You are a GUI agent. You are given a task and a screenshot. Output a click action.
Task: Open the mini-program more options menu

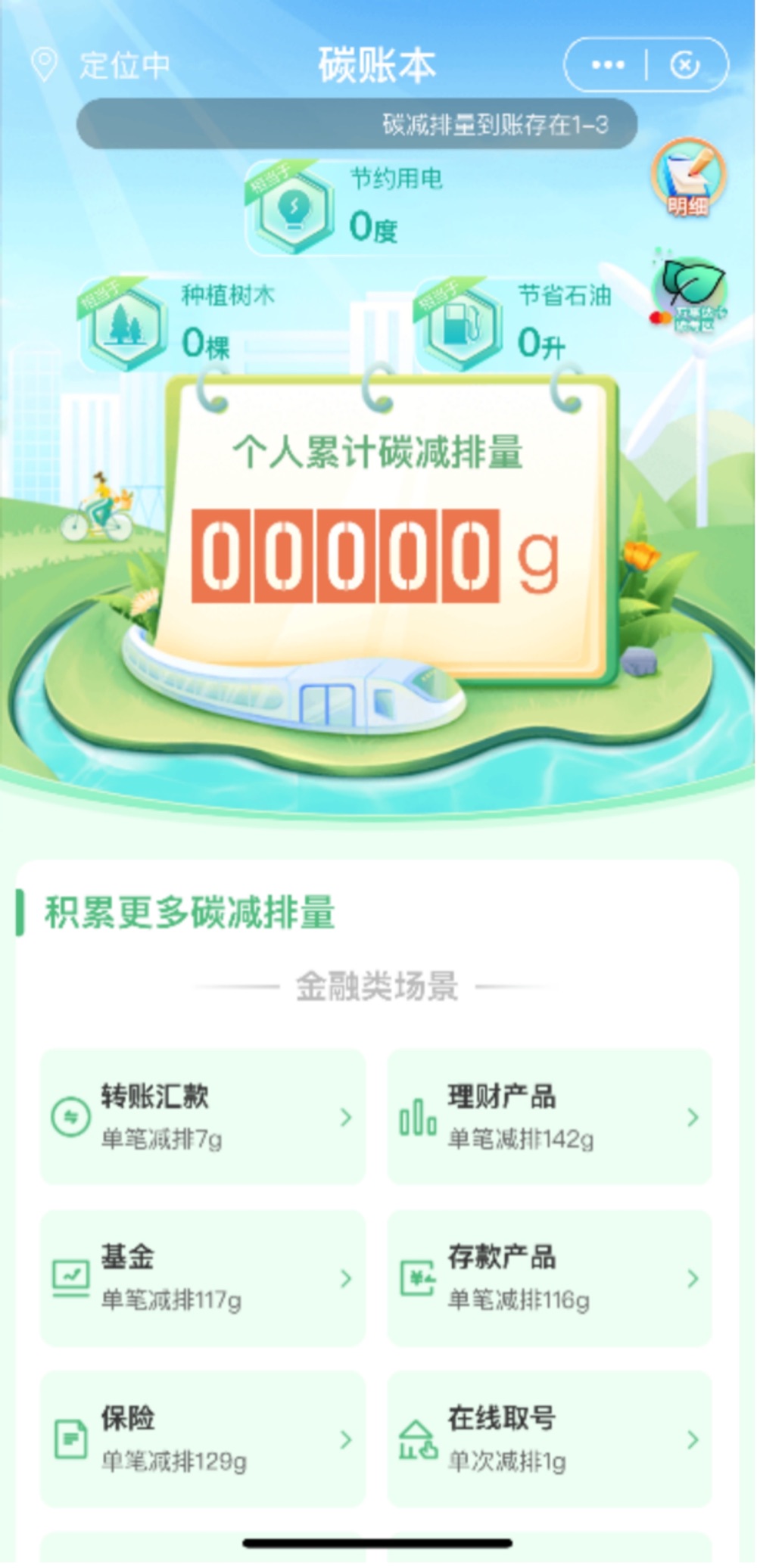pyautogui.click(x=608, y=66)
